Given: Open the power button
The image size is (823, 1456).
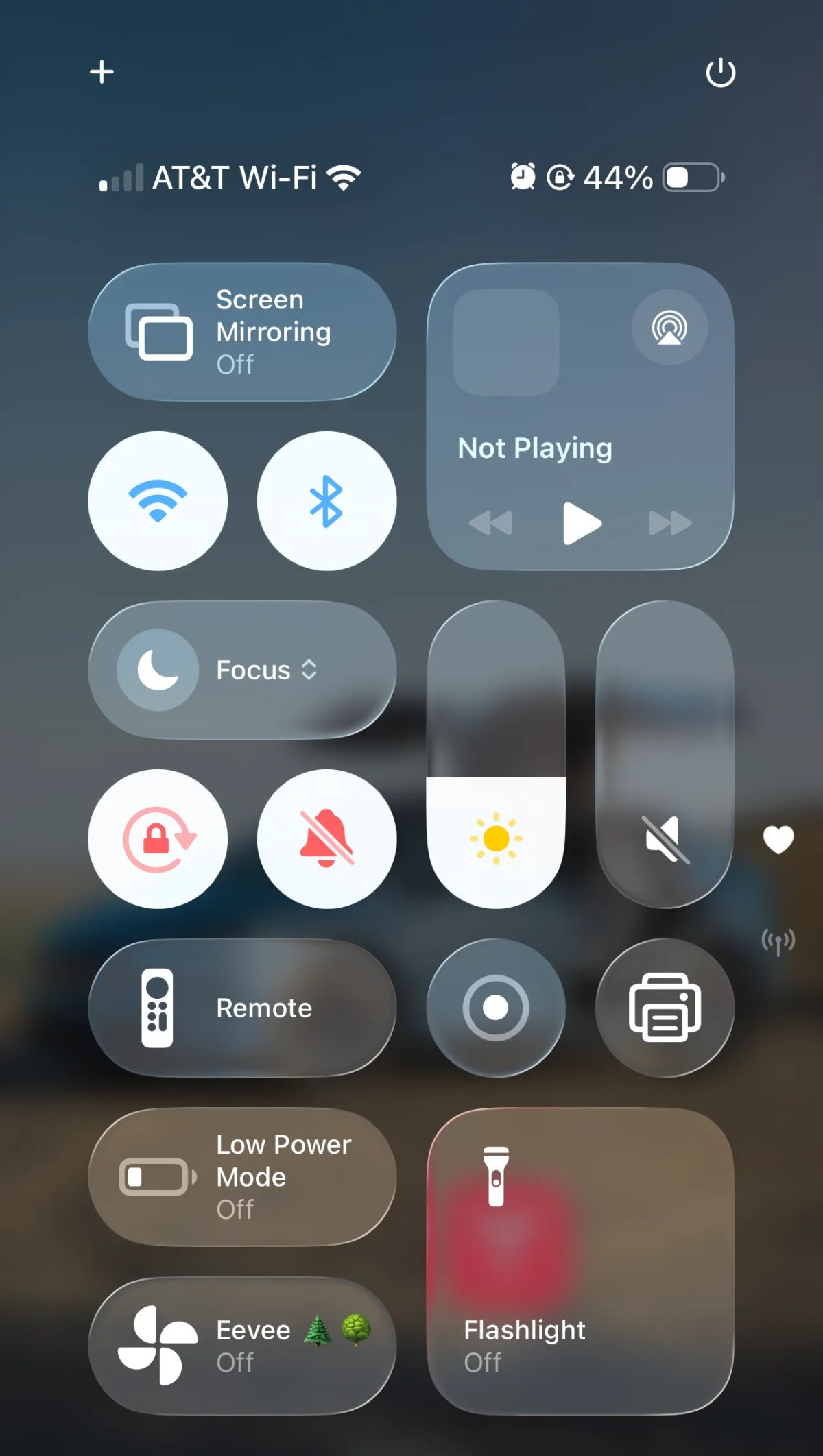Looking at the screenshot, I should 720,73.
